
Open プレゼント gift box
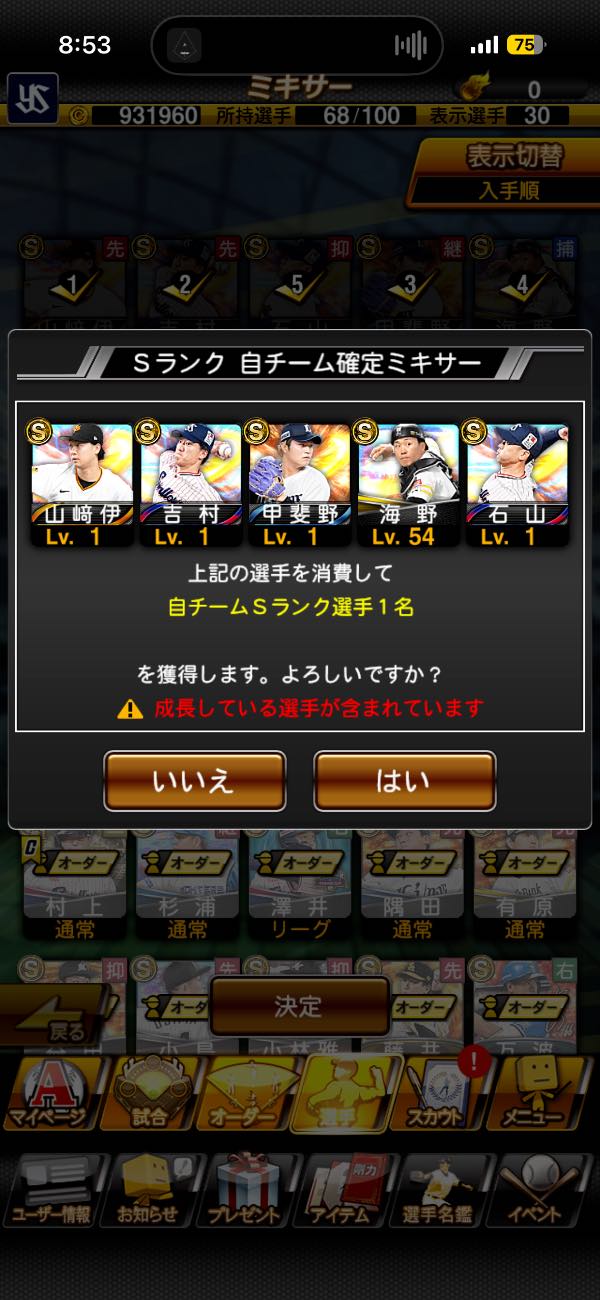[x=246, y=1190]
